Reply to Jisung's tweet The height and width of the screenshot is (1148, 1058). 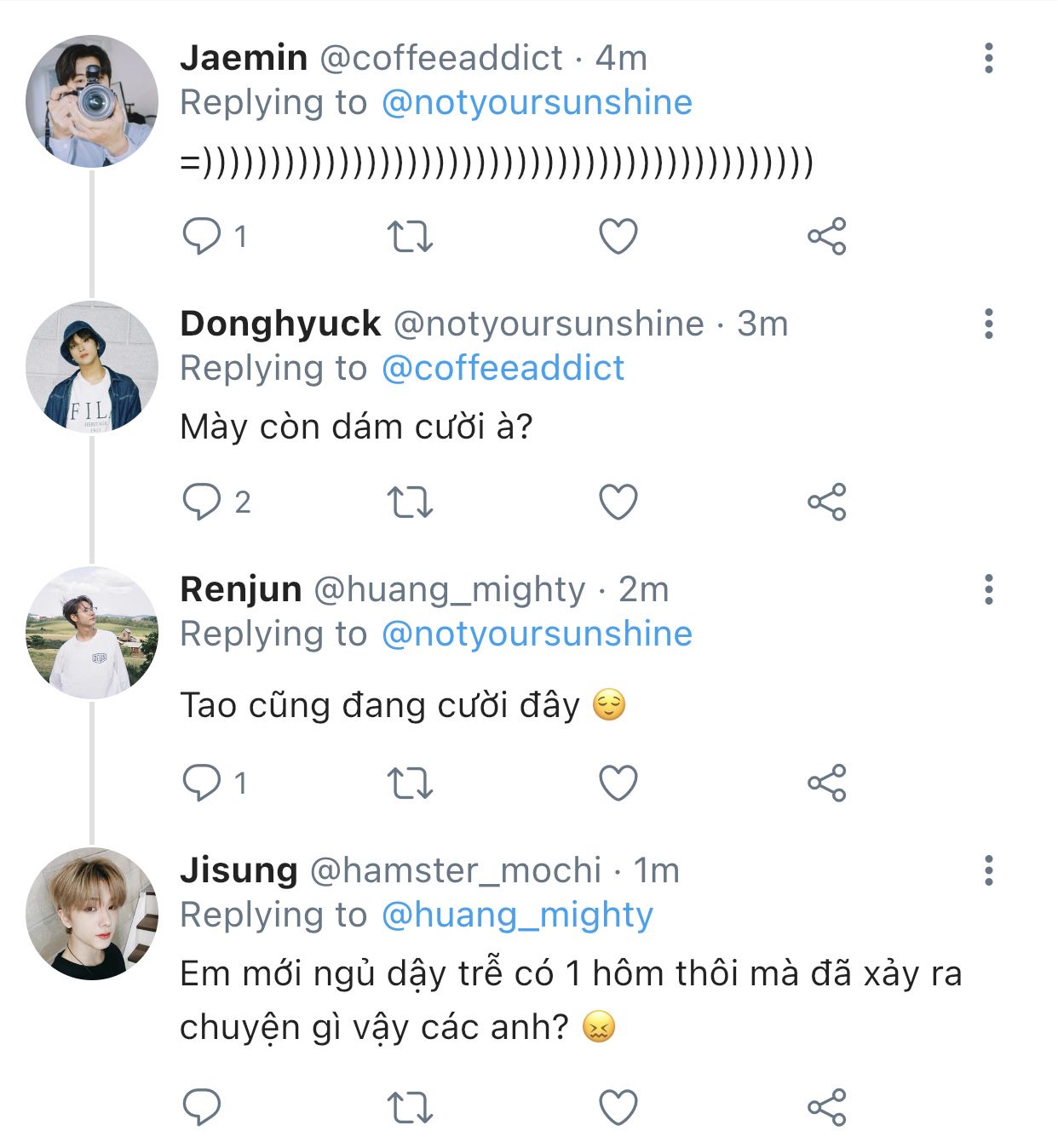point(202,1107)
